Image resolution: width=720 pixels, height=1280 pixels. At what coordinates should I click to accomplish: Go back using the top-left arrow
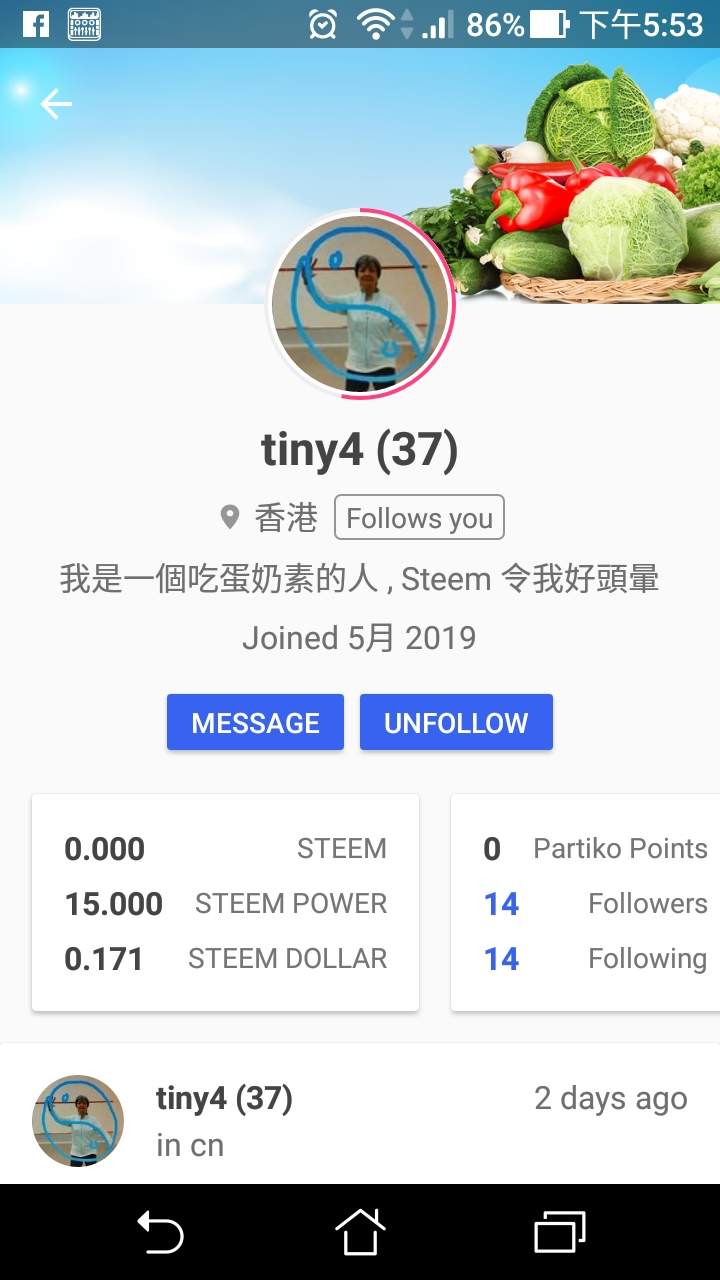click(x=56, y=104)
